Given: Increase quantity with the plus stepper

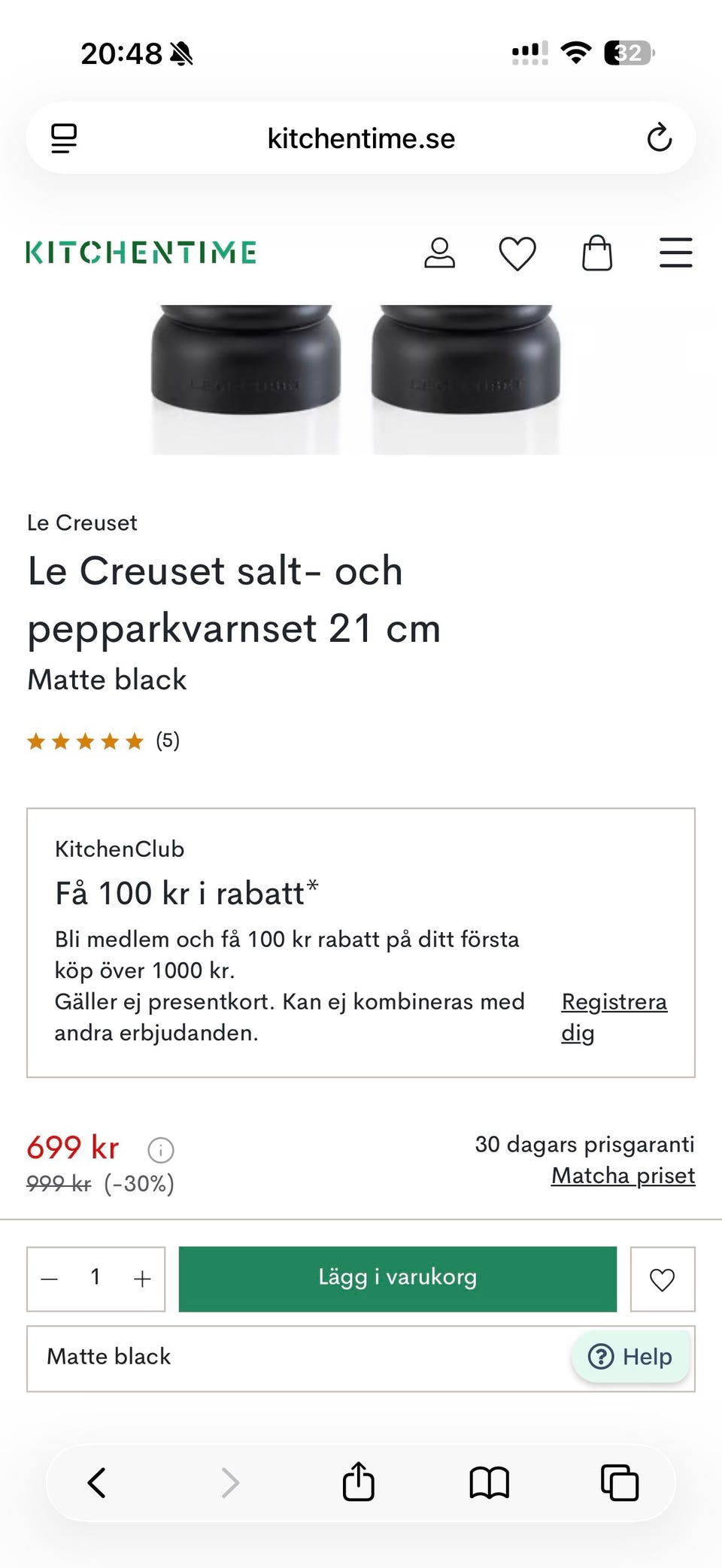Looking at the screenshot, I should click(142, 1278).
